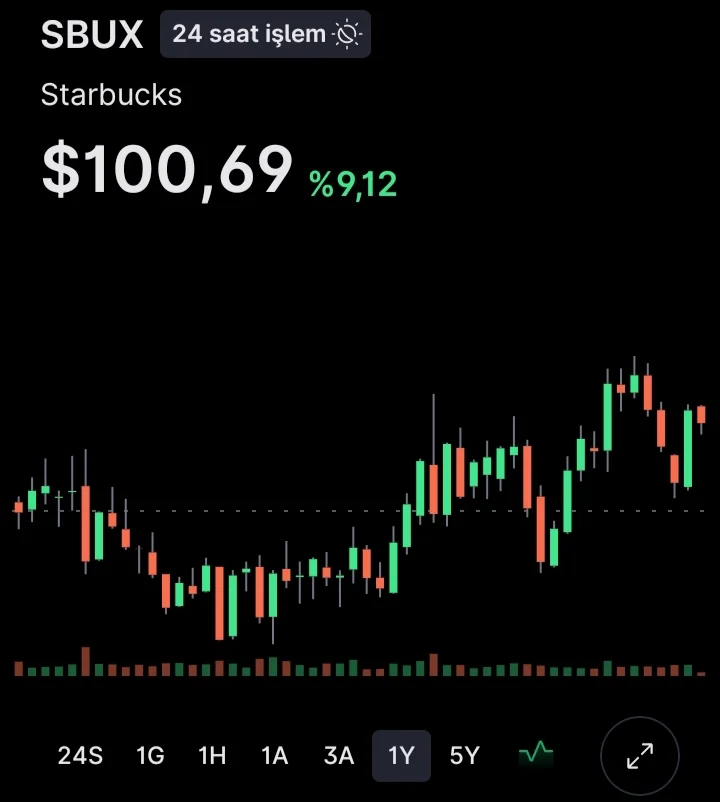Expand the chart to full screen

[x=640, y=756]
